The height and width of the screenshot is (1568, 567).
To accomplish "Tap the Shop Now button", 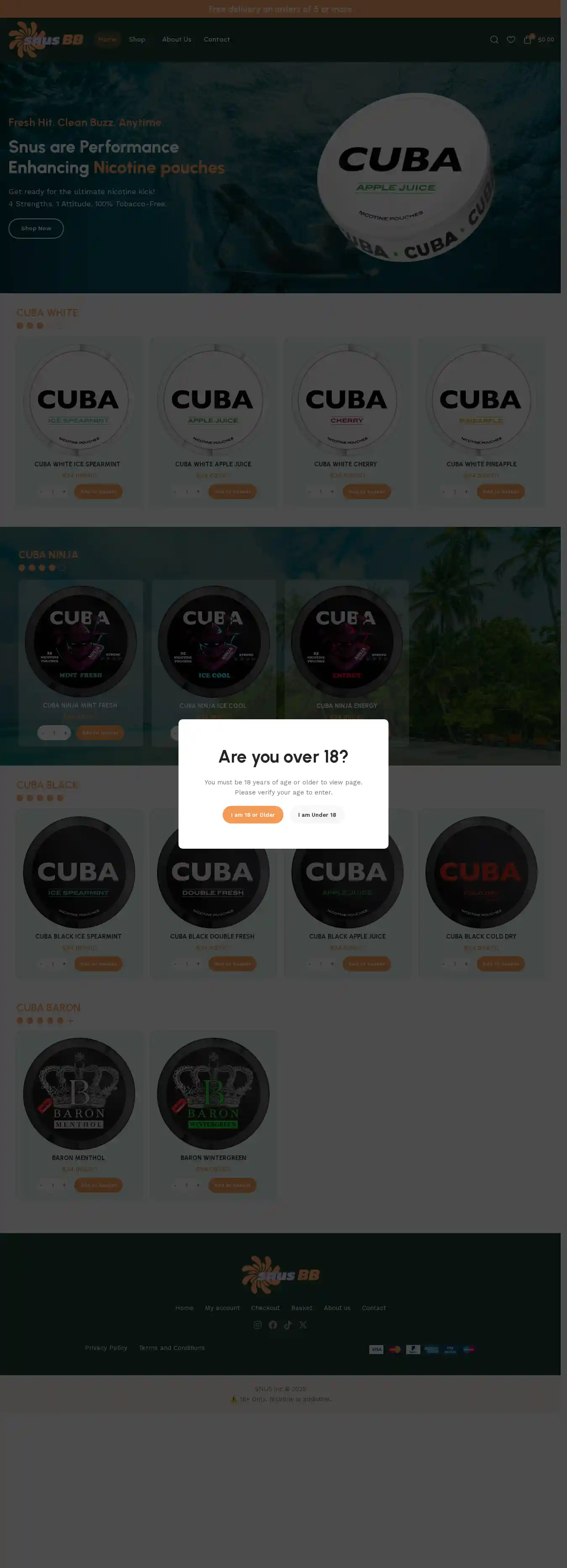I will 36,228.
